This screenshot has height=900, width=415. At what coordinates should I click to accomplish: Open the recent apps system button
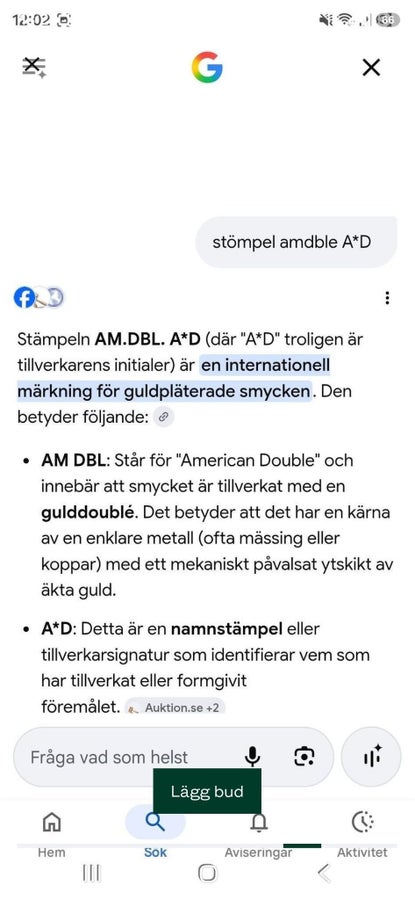92,873
